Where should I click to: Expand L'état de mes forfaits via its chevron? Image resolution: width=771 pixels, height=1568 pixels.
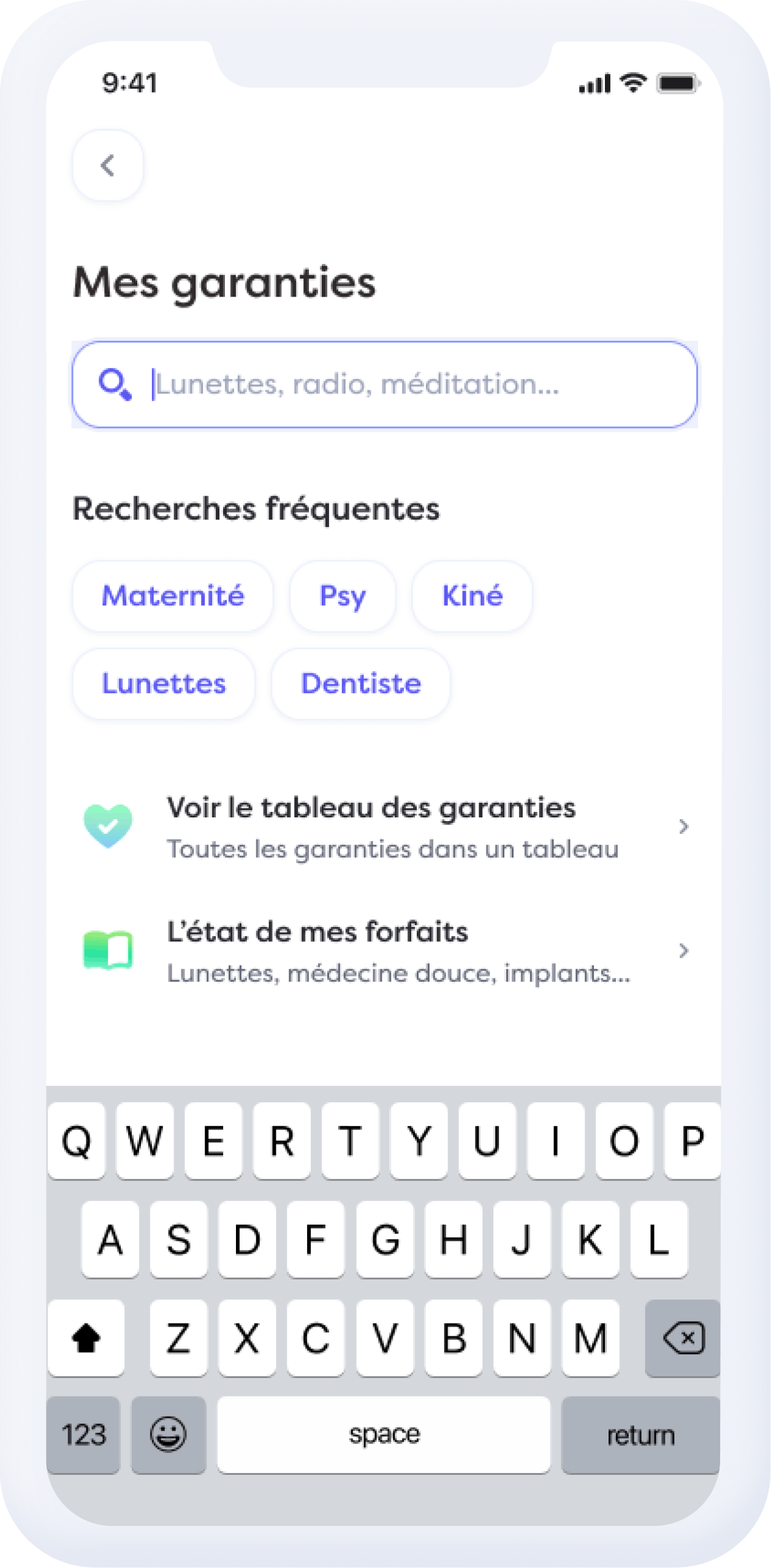pos(685,950)
